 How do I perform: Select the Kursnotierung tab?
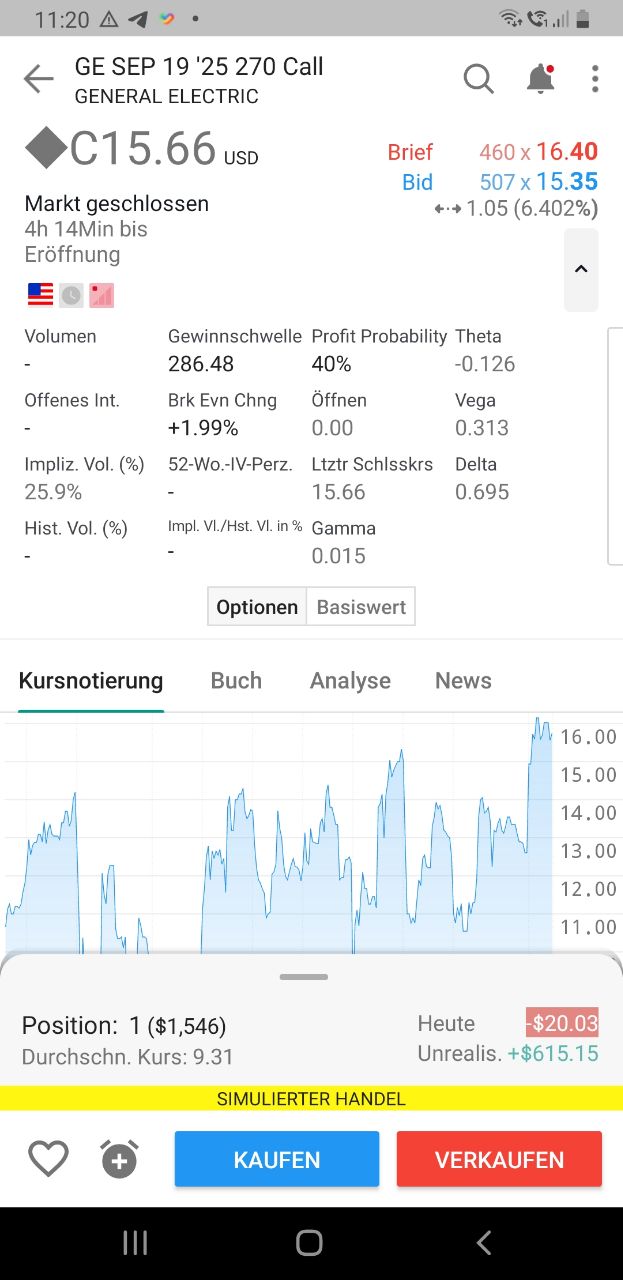pos(91,681)
